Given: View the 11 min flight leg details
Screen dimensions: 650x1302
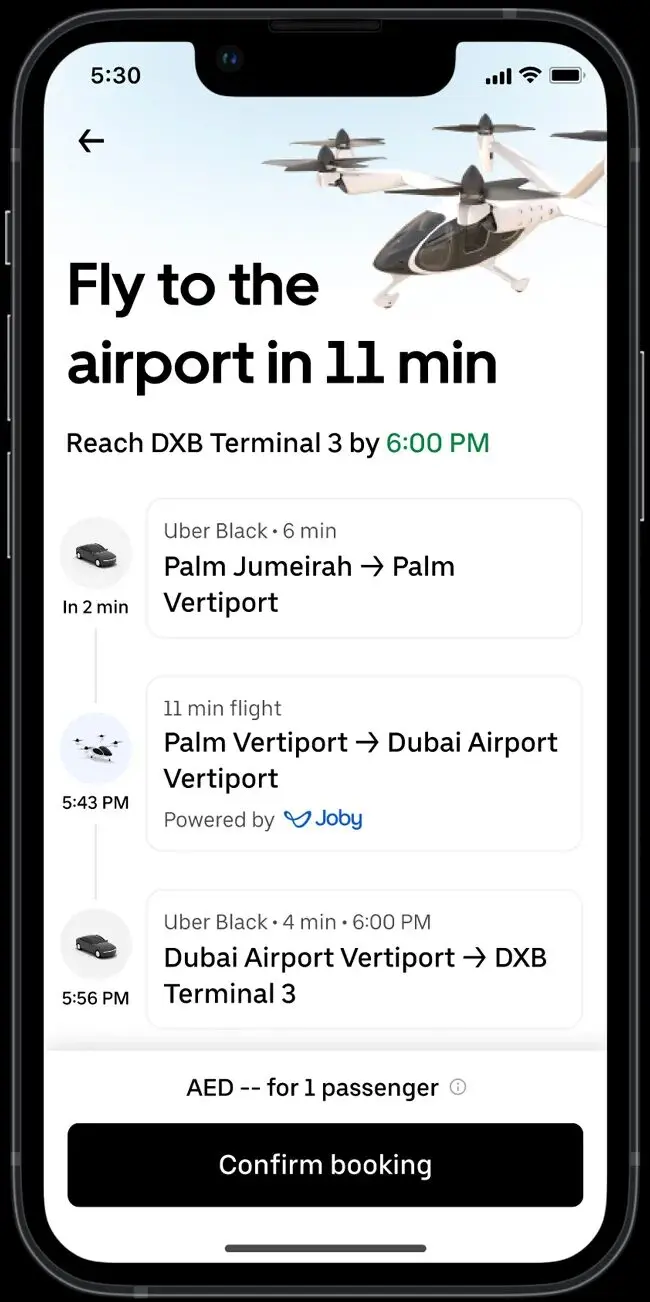Looking at the screenshot, I should point(364,763).
